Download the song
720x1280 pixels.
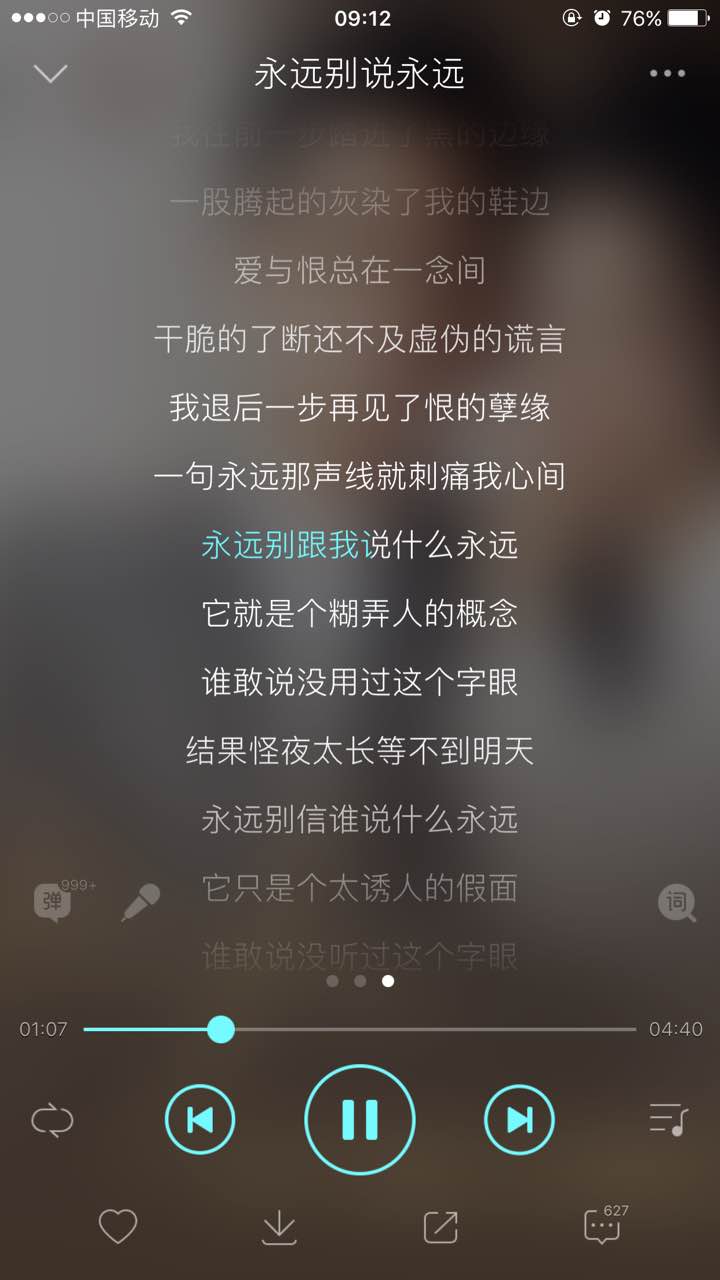point(279,1228)
